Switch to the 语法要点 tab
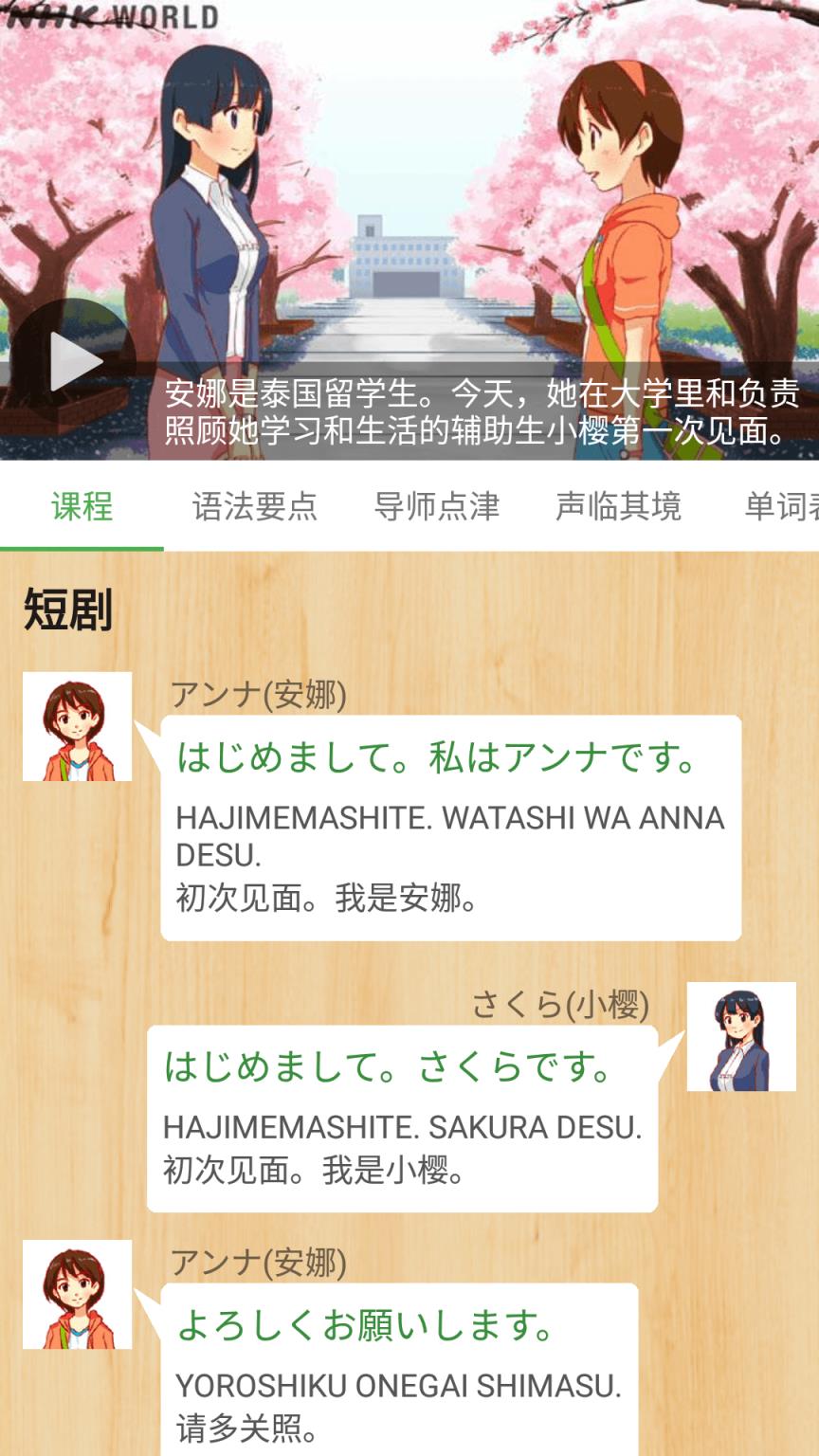 click(x=254, y=507)
